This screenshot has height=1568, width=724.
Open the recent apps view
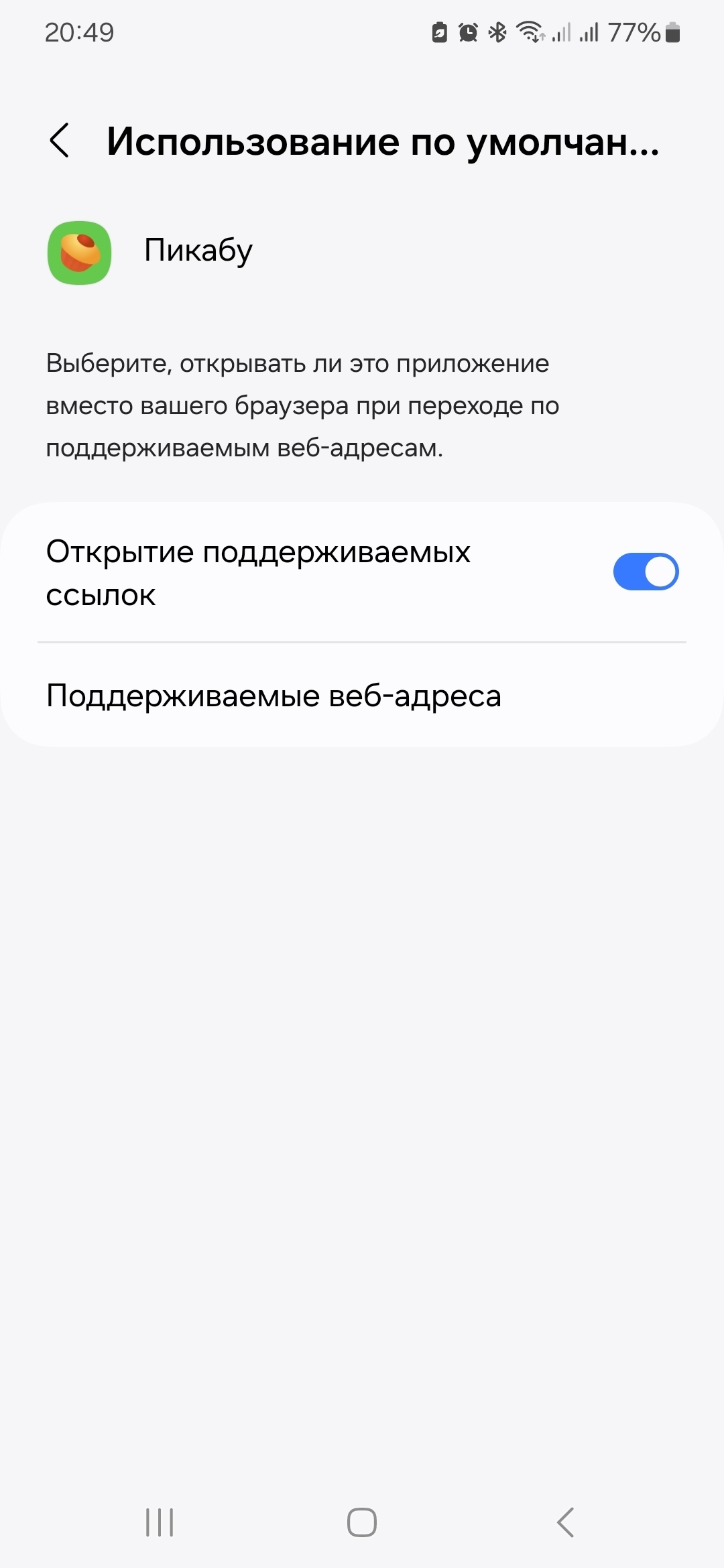(x=160, y=1522)
